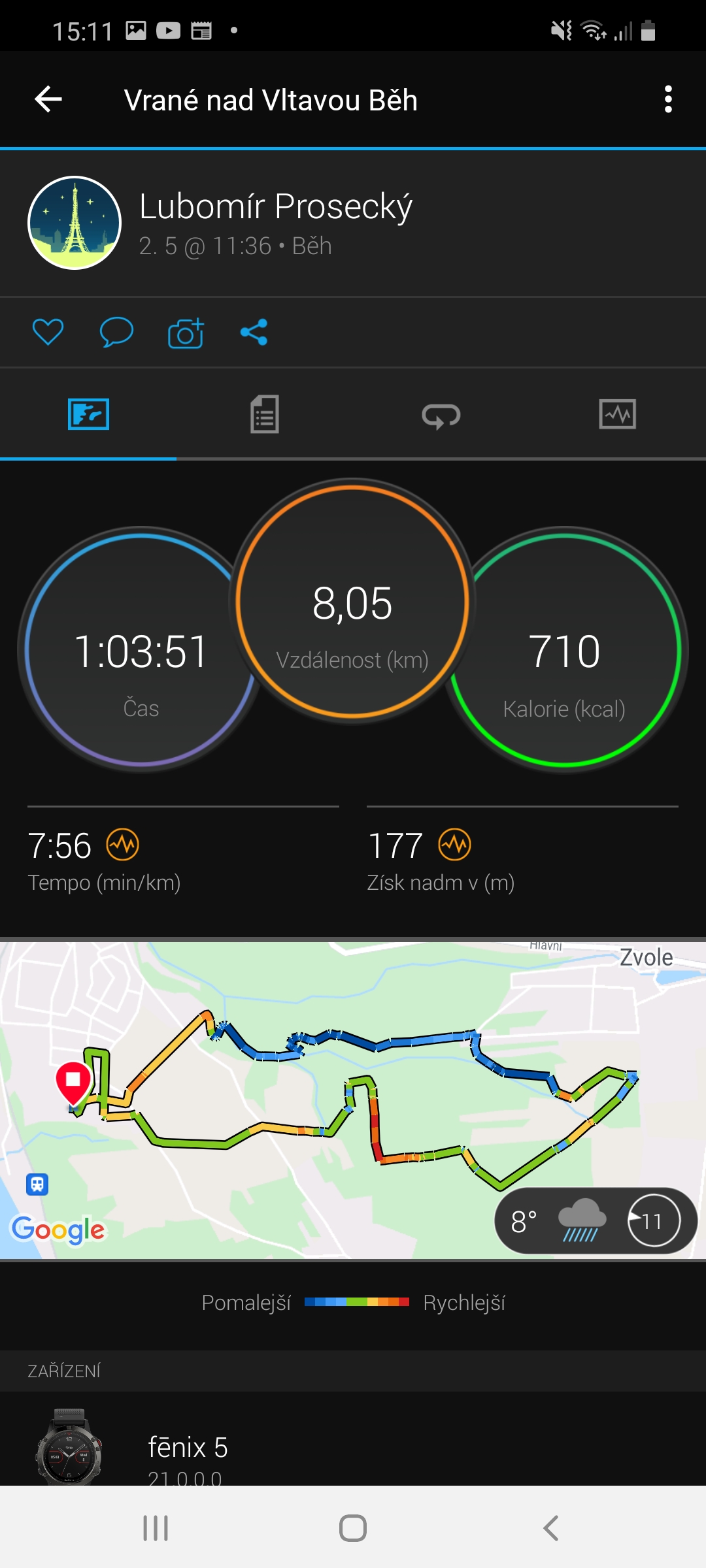Open Lubomír Prosecký's profile picture
The width and height of the screenshot is (706, 1568).
[x=75, y=223]
